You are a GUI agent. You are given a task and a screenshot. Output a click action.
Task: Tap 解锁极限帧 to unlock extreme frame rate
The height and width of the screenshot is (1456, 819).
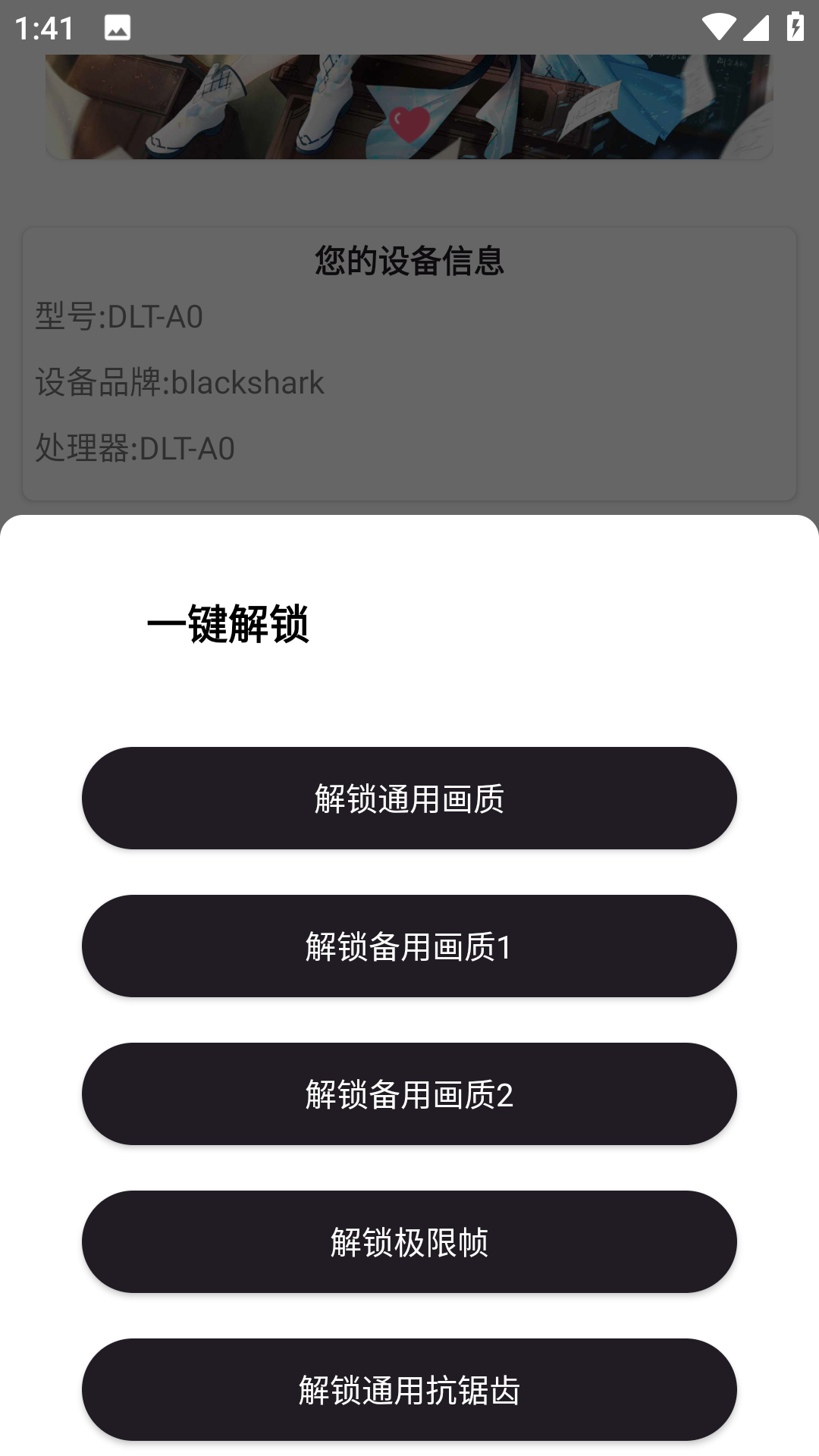(x=409, y=1242)
